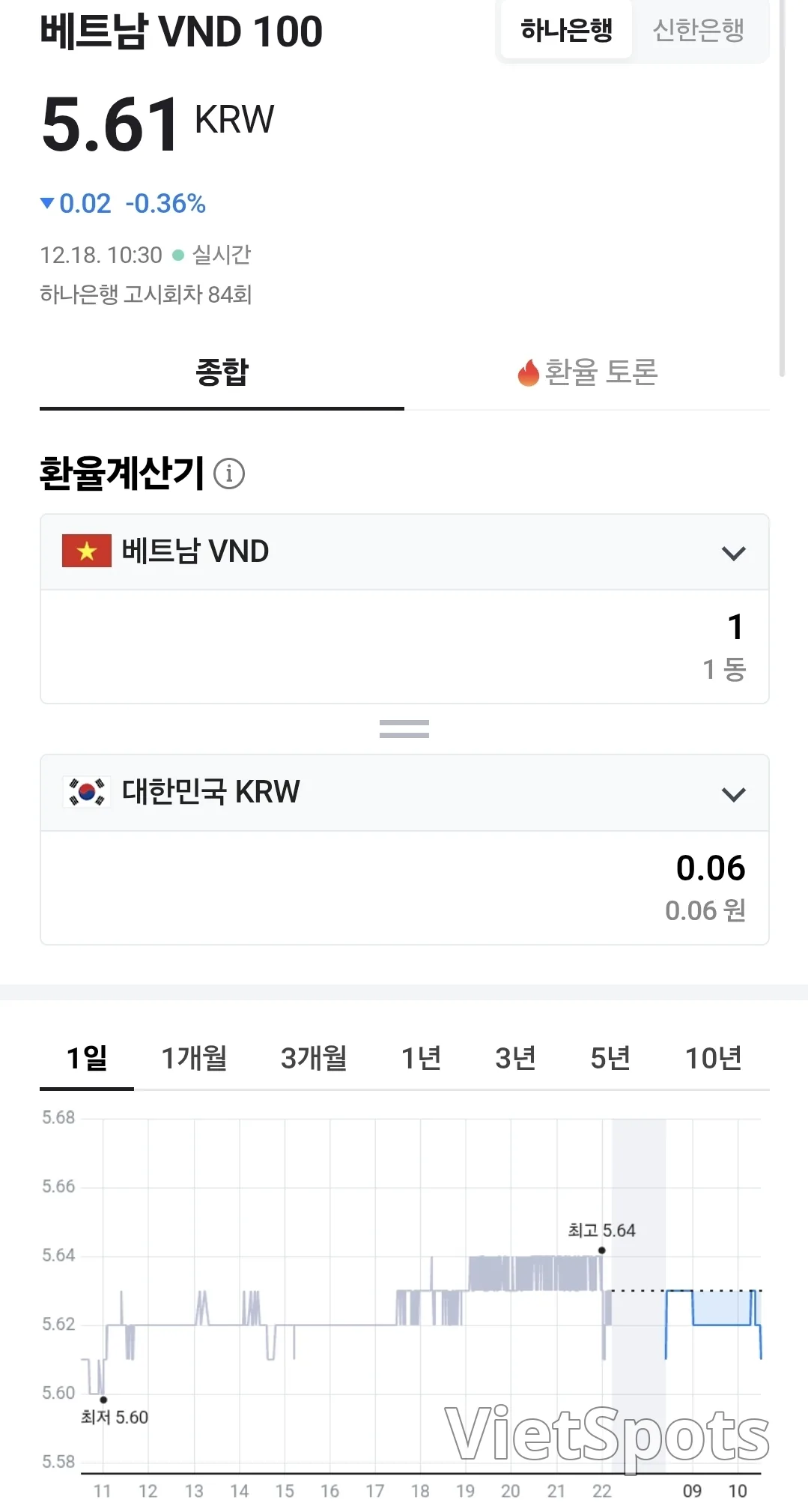Select the 종합 tab
This screenshot has height=1512, width=808.
222,372
